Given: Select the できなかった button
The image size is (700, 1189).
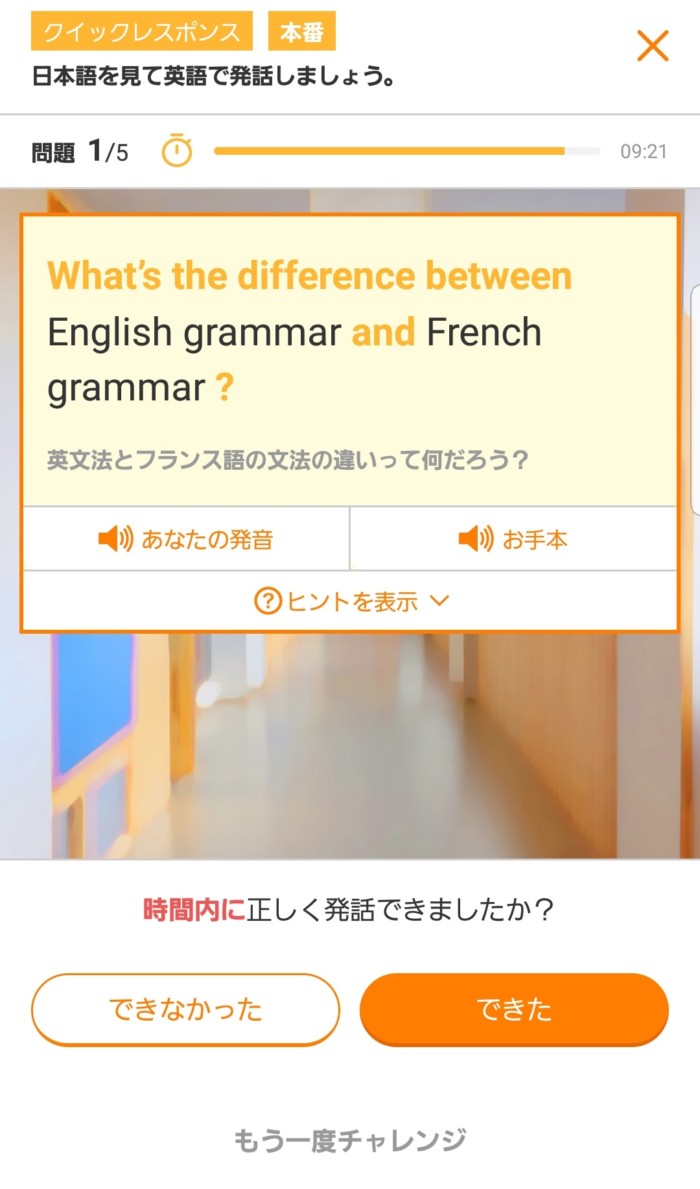Looking at the screenshot, I should click(186, 1009).
